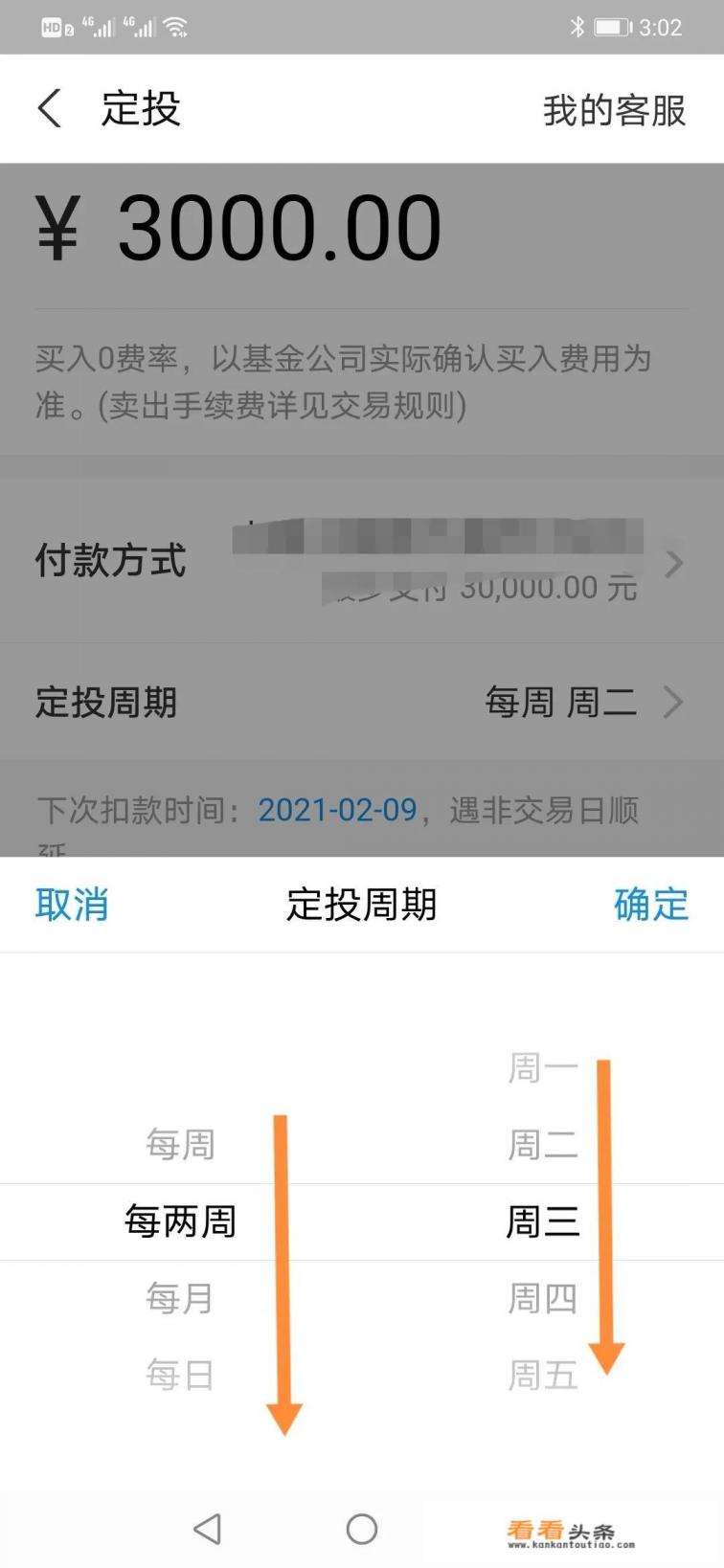Expand the 付款方式 payment method row
The image size is (724, 1568).
tap(673, 563)
